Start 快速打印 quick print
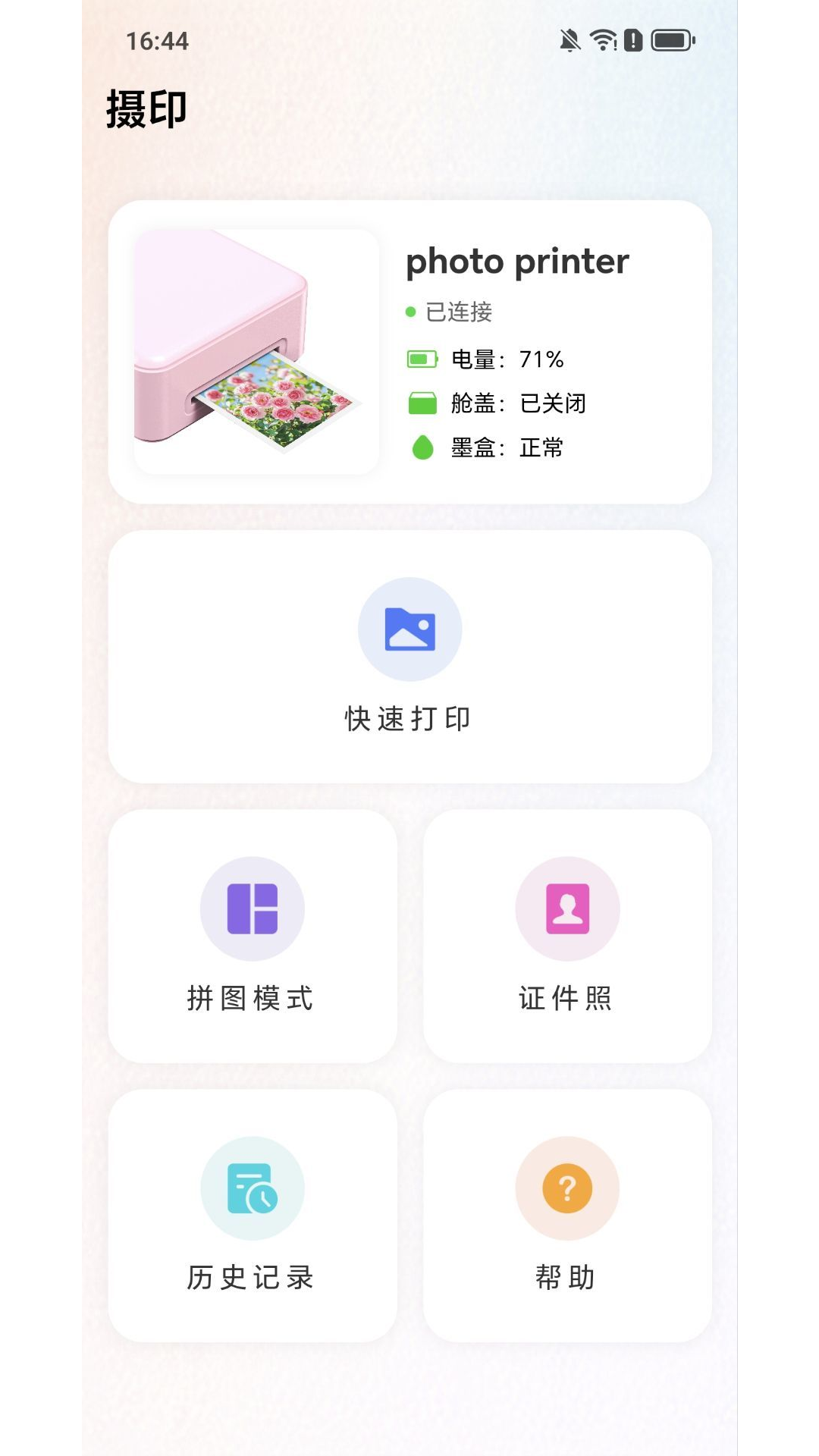819x1456 pixels. tap(409, 657)
